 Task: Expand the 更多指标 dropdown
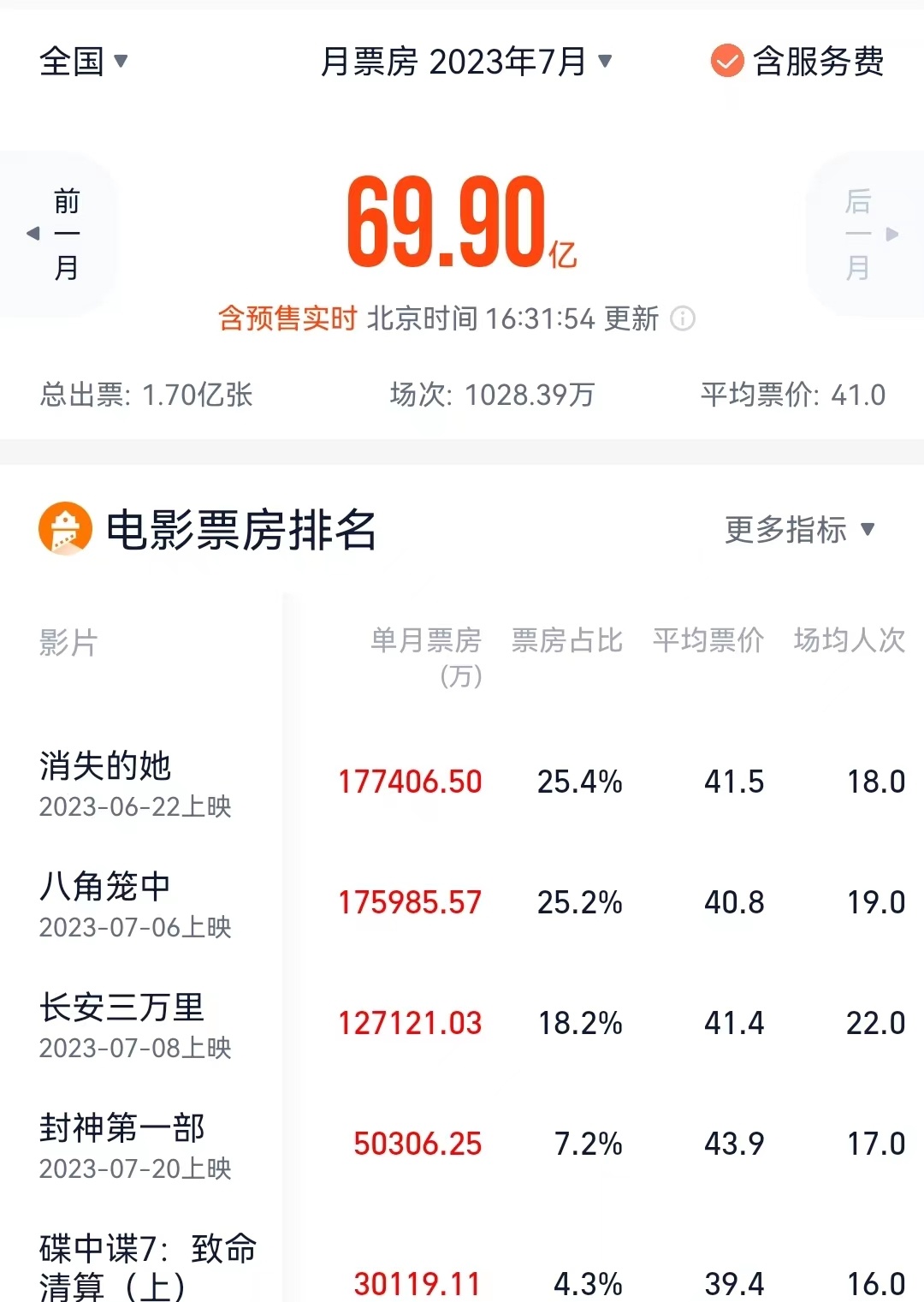pos(799,530)
